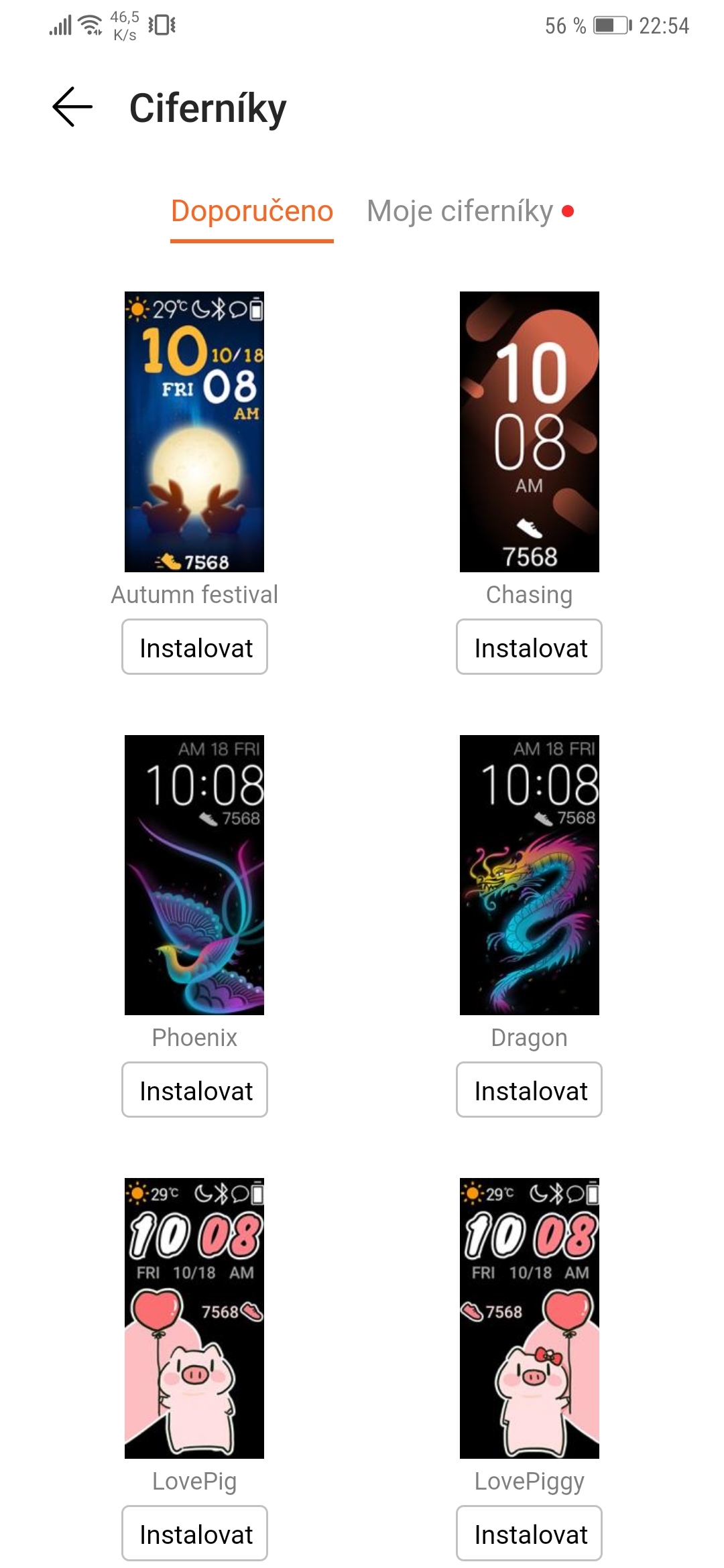Install the Autumn festival watch face
Image resolution: width=724 pixels, height=1568 pixels.
[194, 647]
